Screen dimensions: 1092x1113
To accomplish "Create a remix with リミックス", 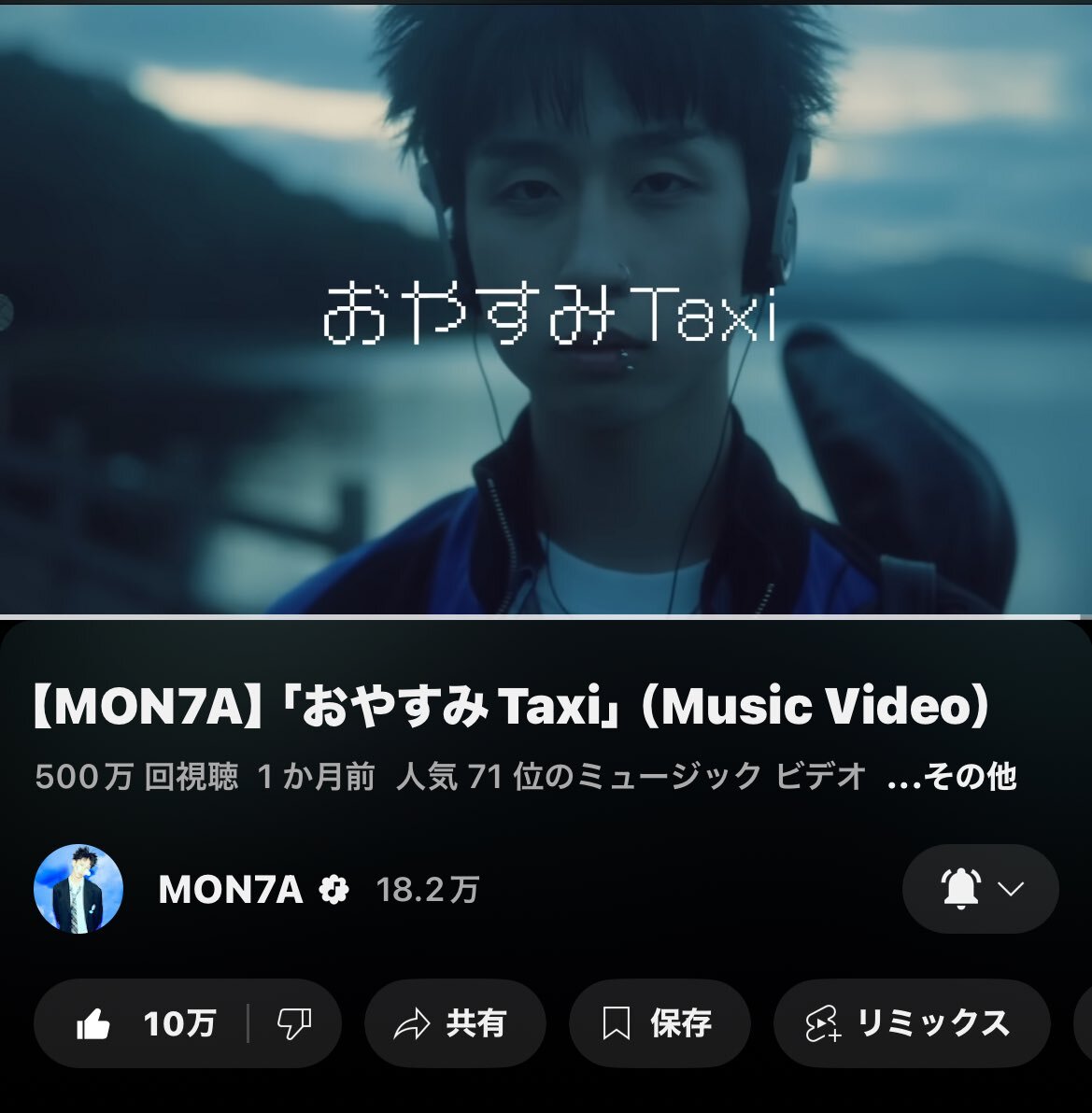I will tap(911, 1024).
